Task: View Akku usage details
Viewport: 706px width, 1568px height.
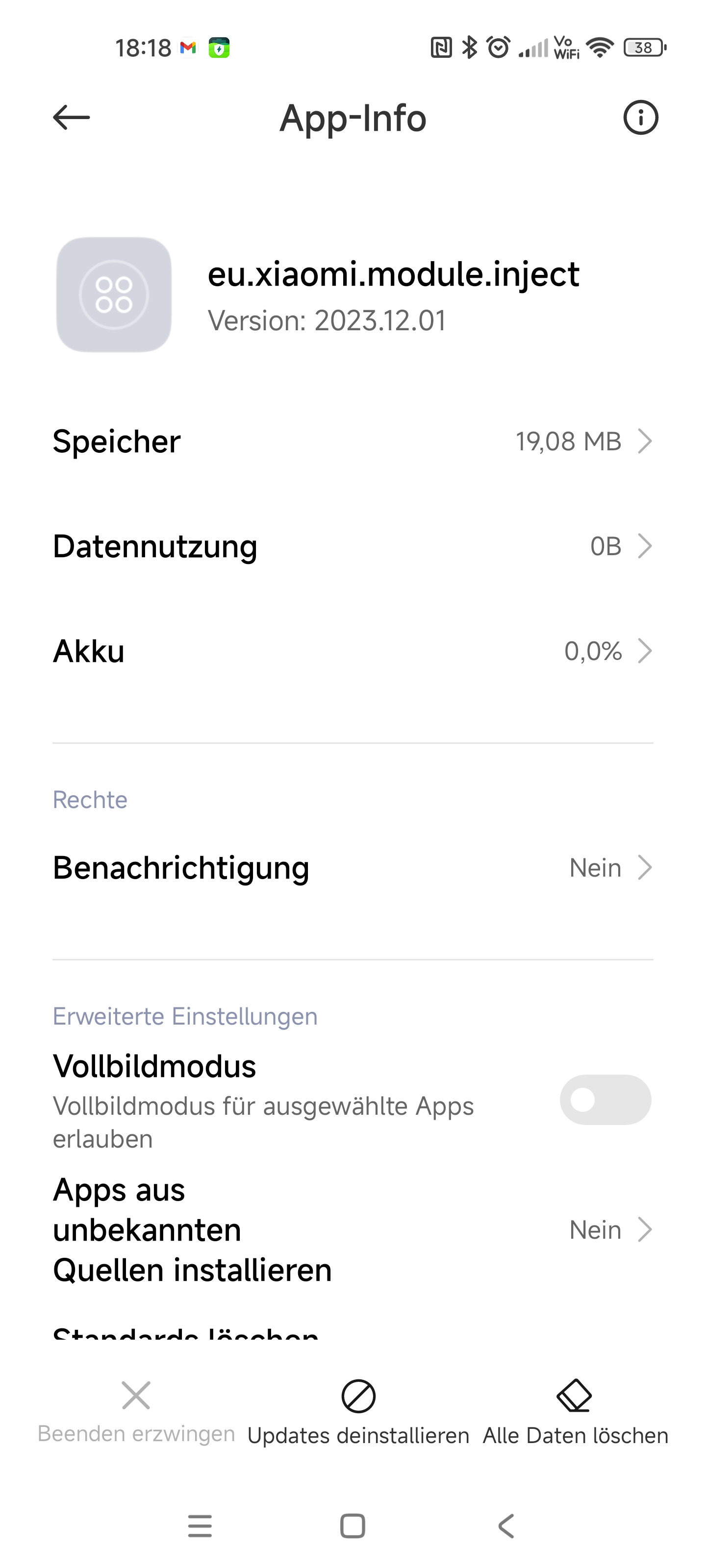Action: pos(353,651)
